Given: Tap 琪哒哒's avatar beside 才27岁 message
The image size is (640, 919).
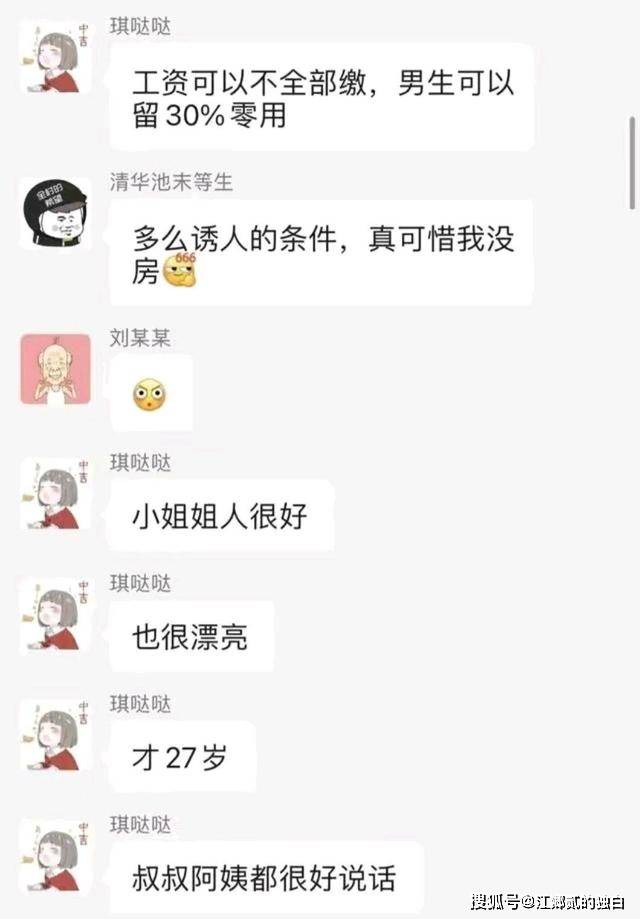Looking at the screenshot, I should point(55,734).
